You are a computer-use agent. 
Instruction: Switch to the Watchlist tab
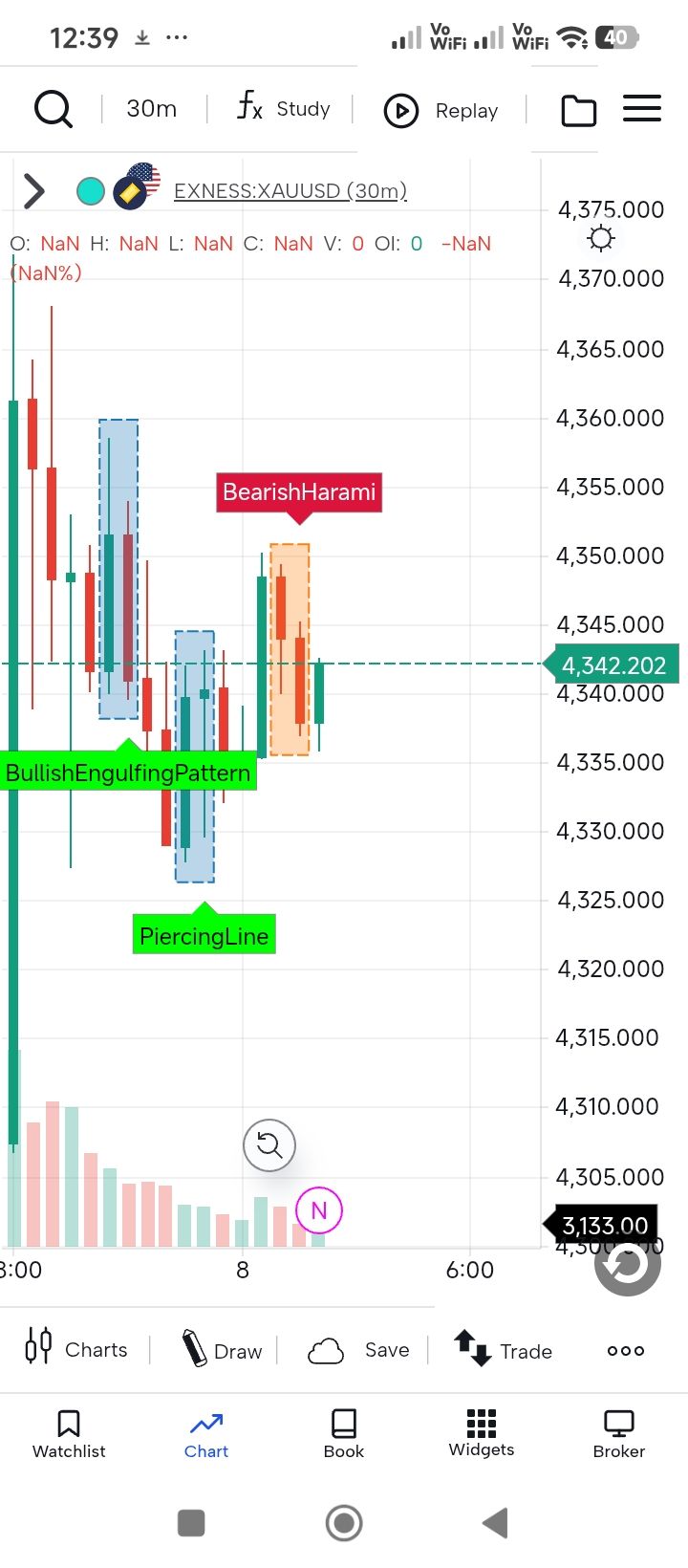click(69, 1435)
